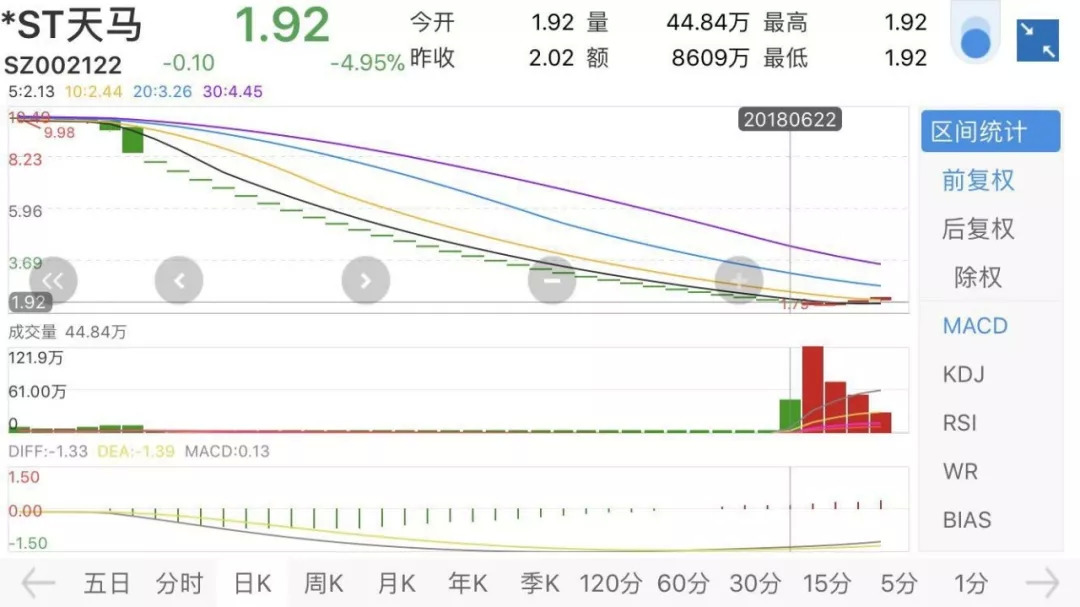This screenshot has width=1080, height=607.
Task: Switch indicator to KDJ
Action: click(x=964, y=375)
